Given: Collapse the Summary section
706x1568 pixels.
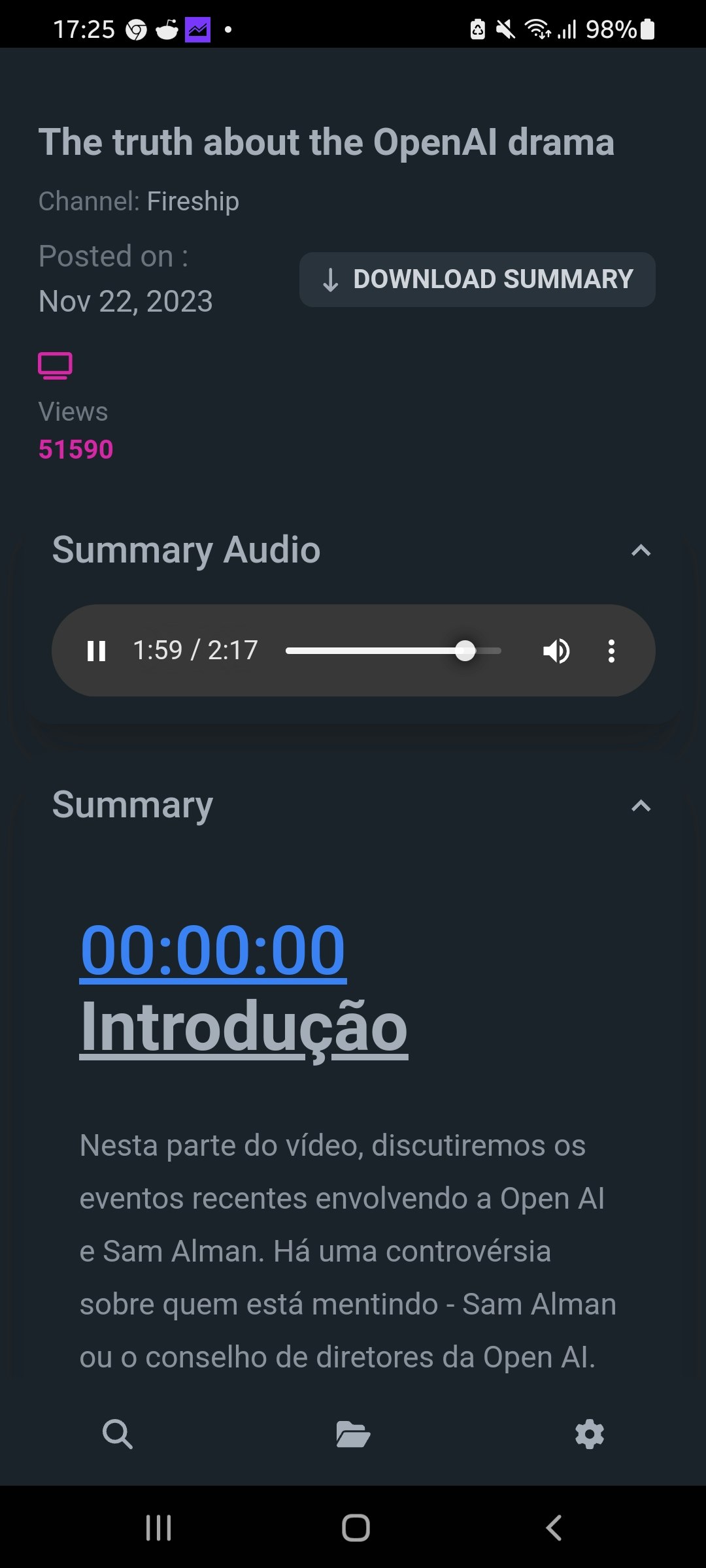Looking at the screenshot, I should [641, 806].
